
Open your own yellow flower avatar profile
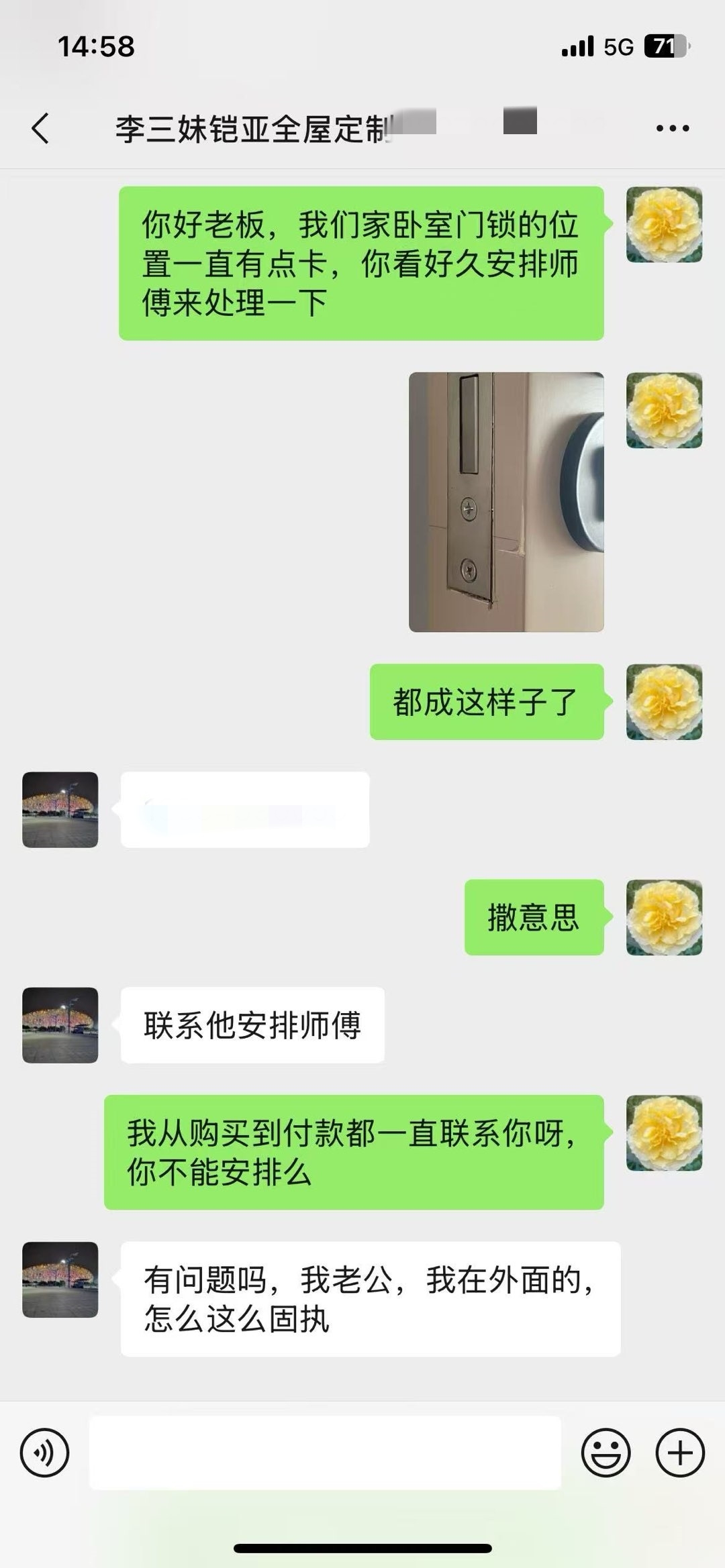tap(664, 225)
